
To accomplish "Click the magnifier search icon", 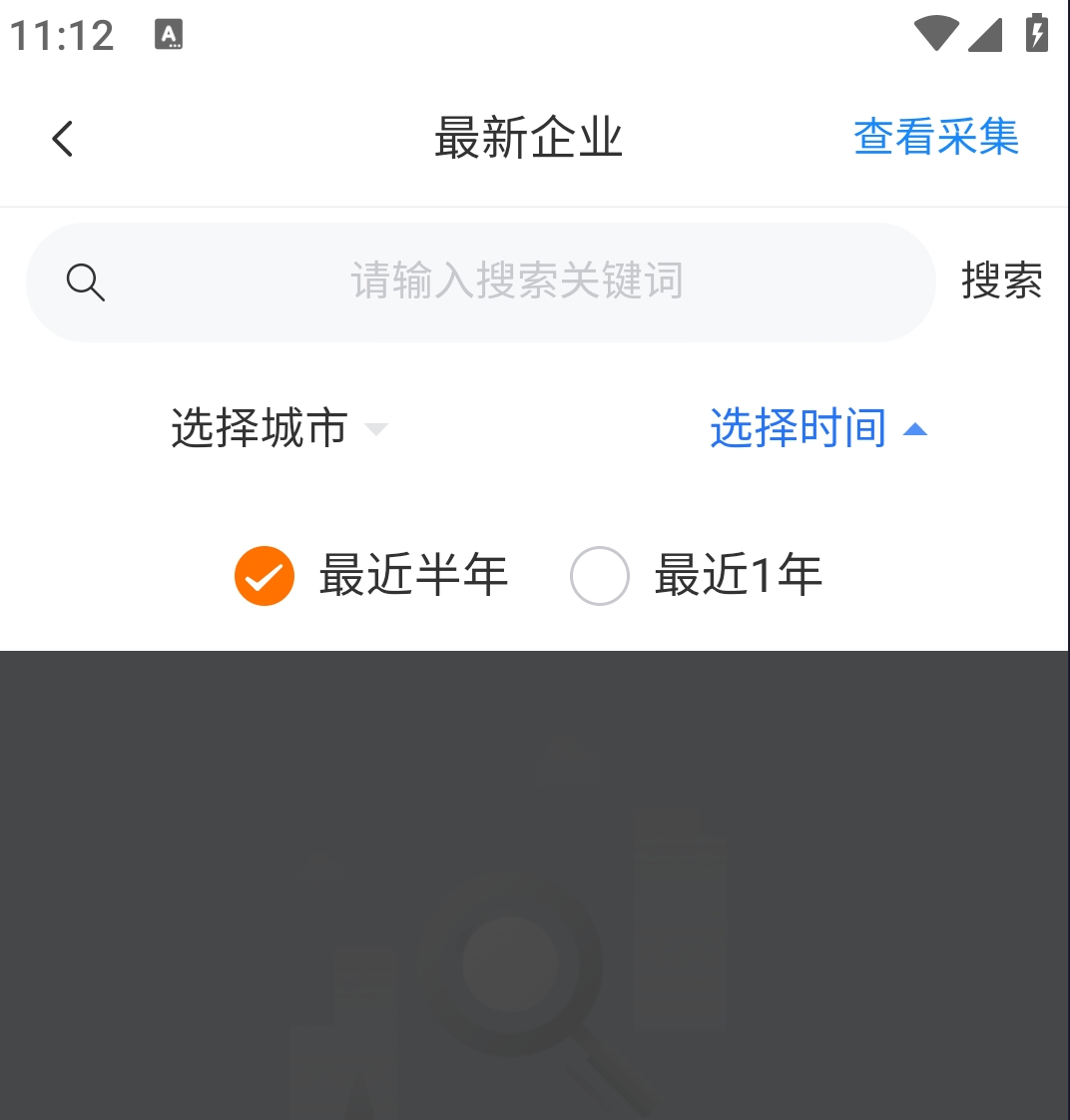I will click(x=86, y=280).
